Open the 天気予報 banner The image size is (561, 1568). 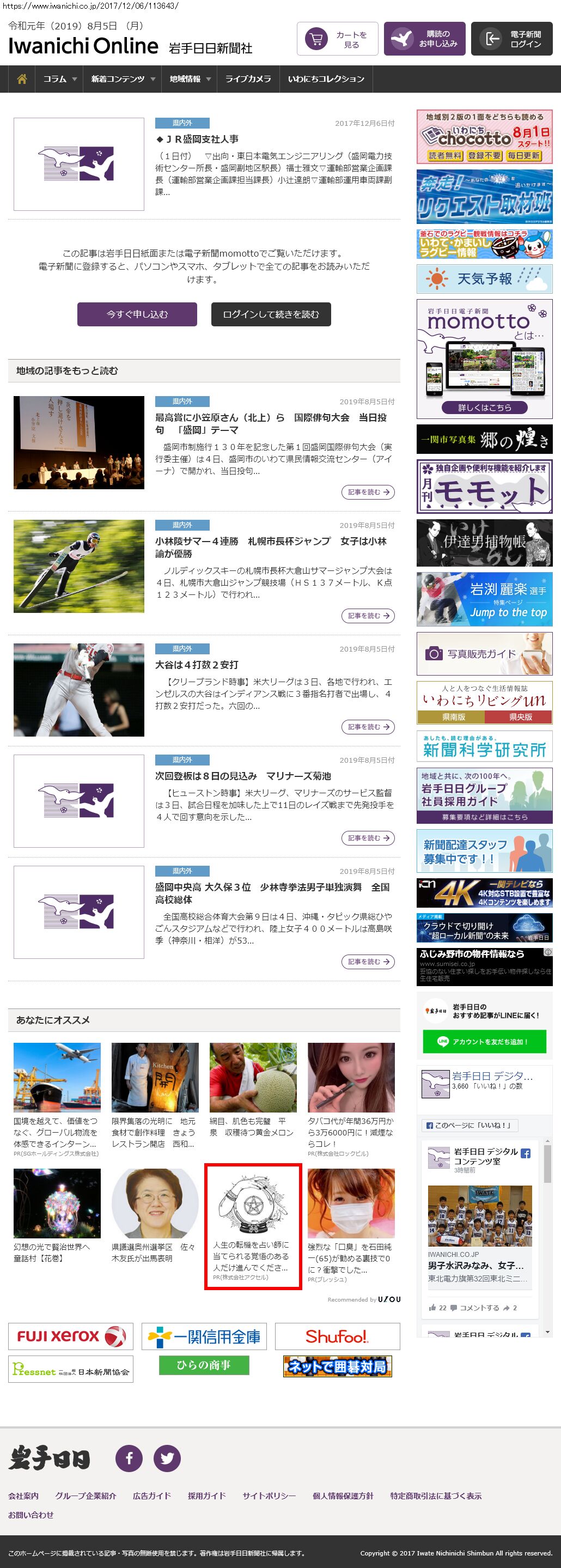click(484, 279)
